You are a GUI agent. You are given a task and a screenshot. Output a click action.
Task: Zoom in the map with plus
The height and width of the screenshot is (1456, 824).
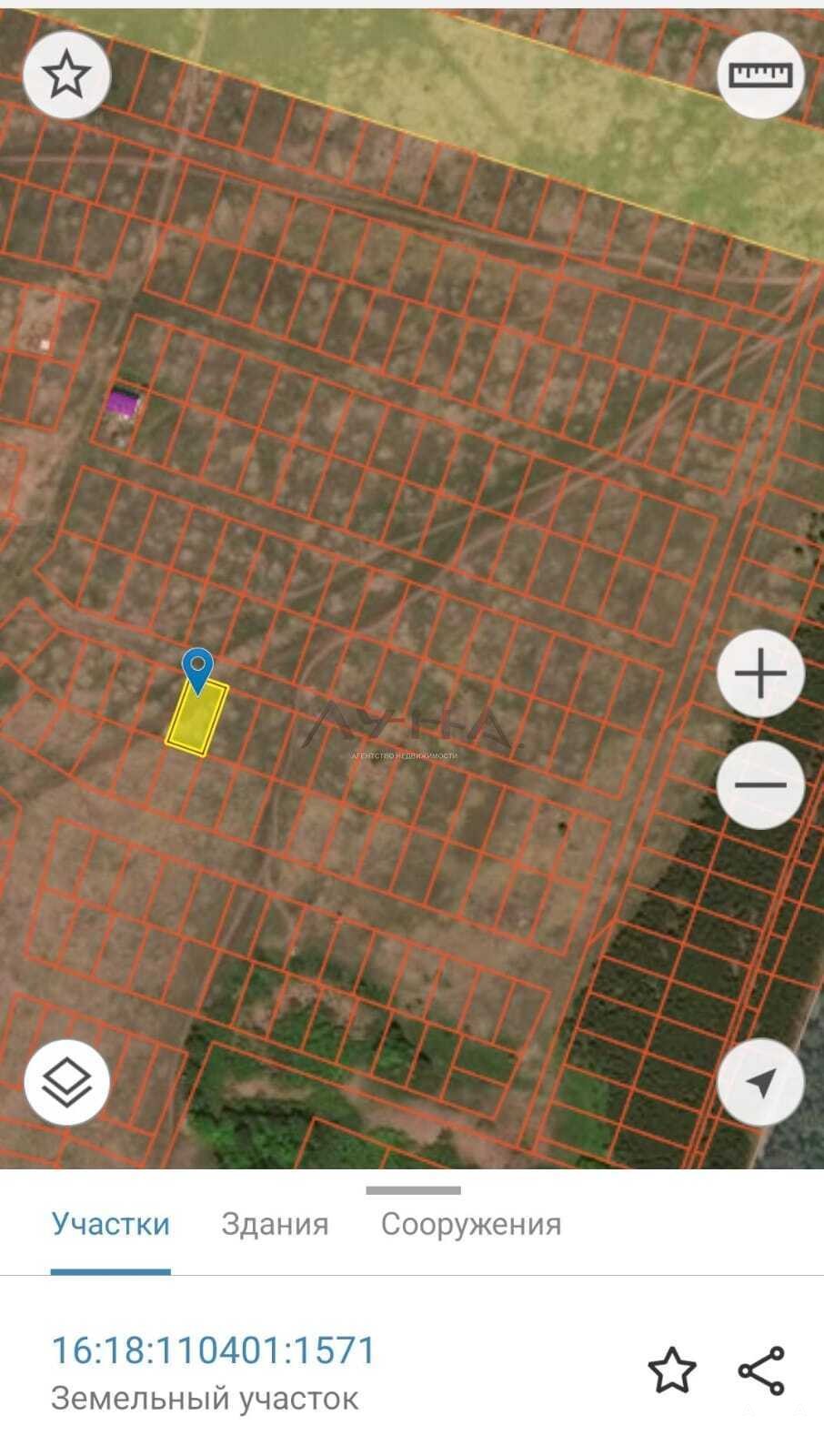[x=760, y=673]
